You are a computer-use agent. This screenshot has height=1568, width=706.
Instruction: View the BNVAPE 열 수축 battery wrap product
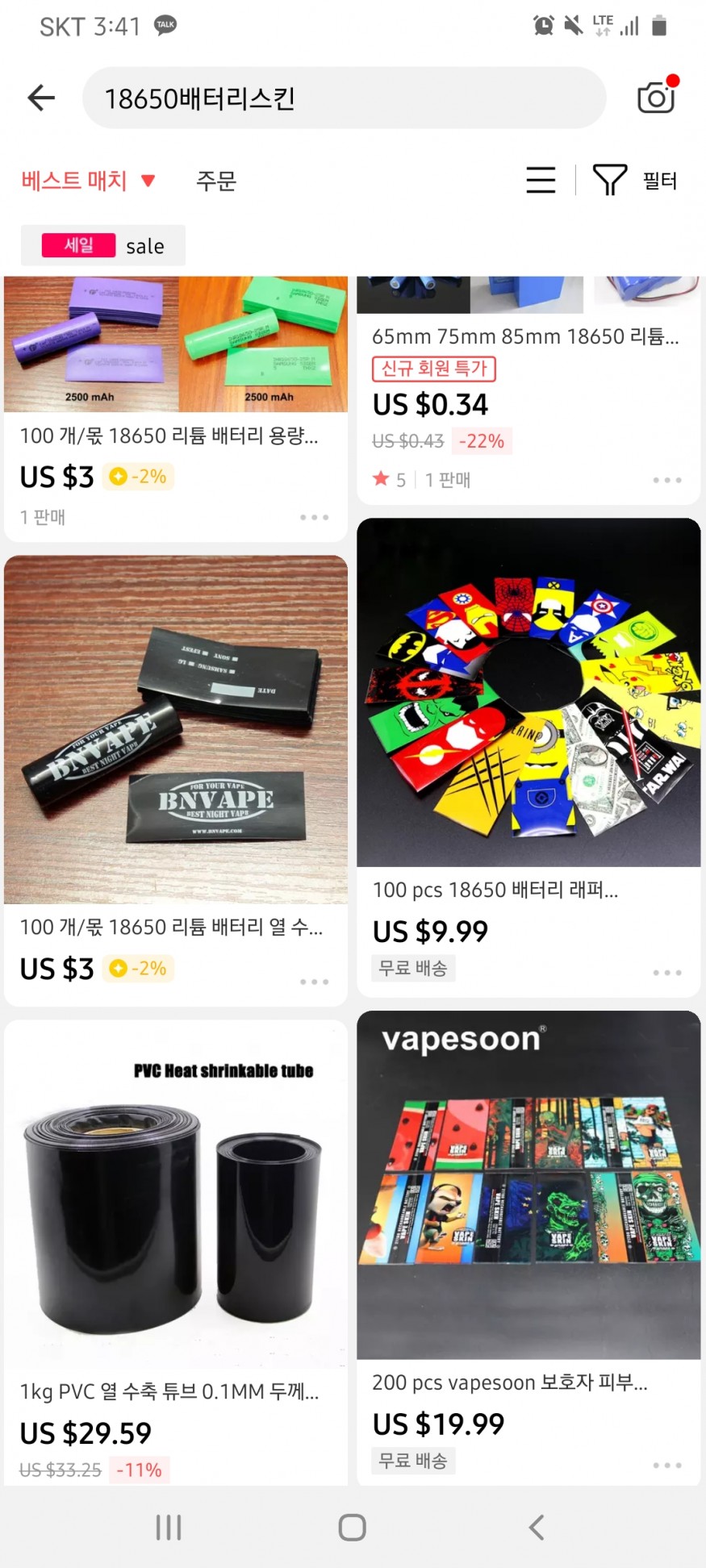(175, 730)
